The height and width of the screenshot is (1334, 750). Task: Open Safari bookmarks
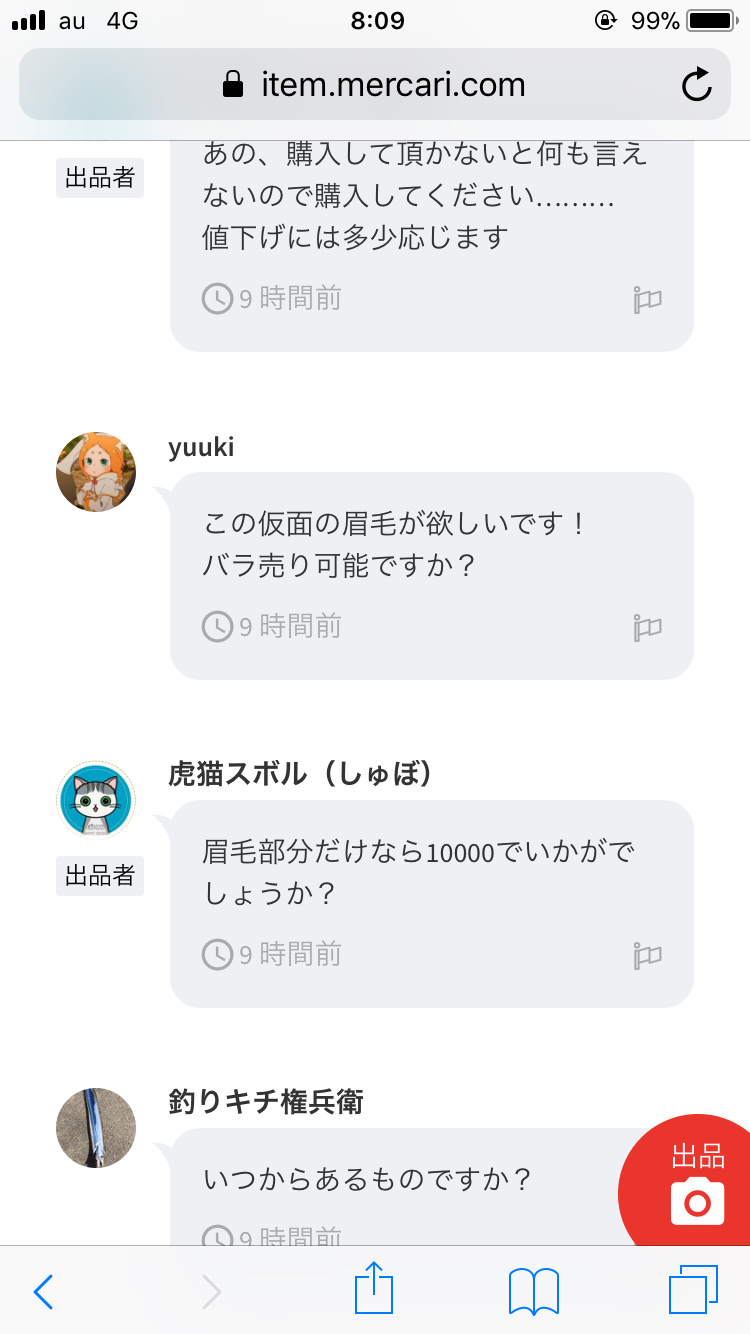[534, 1292]
